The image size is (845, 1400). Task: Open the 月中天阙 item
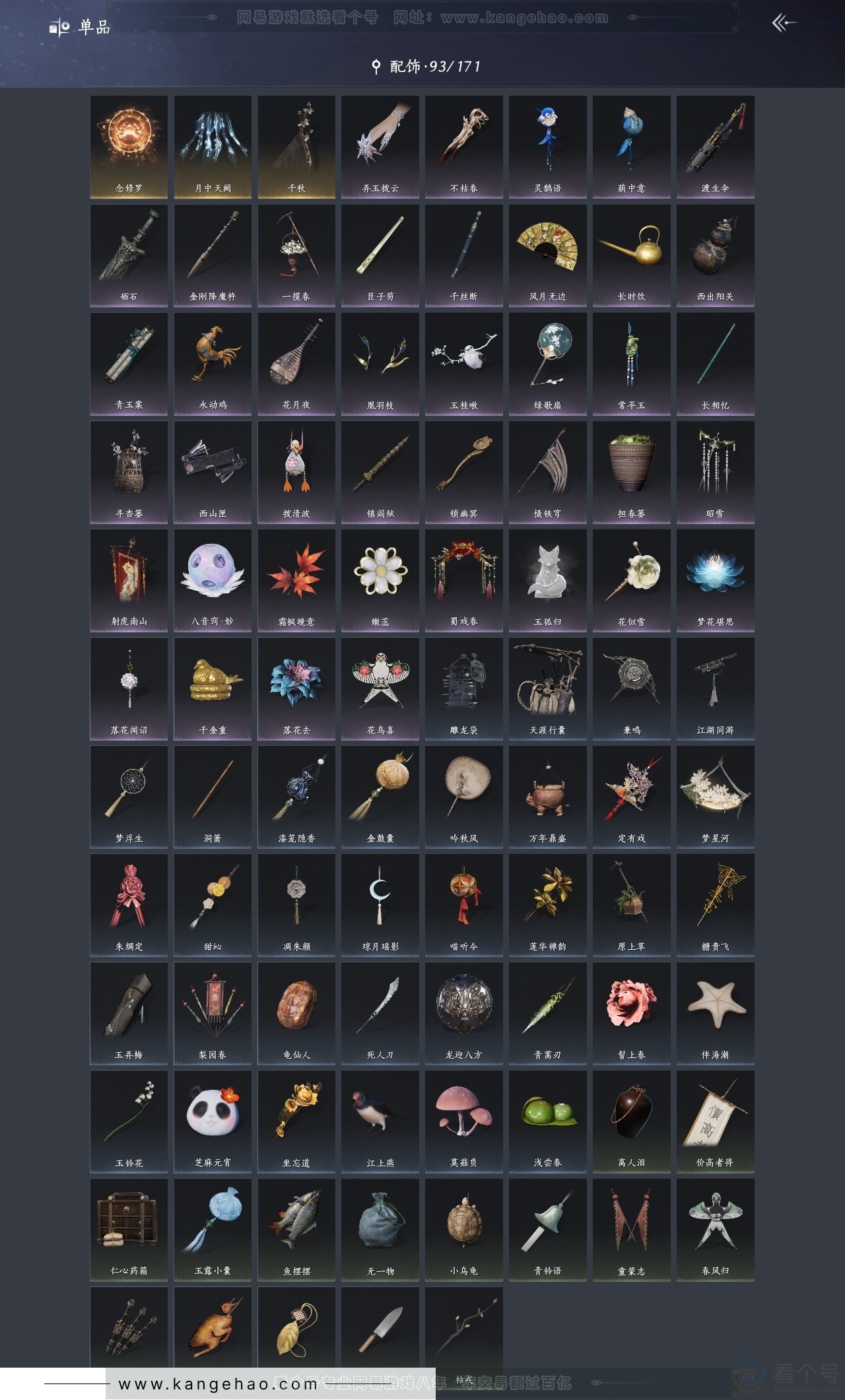(x=213, y=147)
